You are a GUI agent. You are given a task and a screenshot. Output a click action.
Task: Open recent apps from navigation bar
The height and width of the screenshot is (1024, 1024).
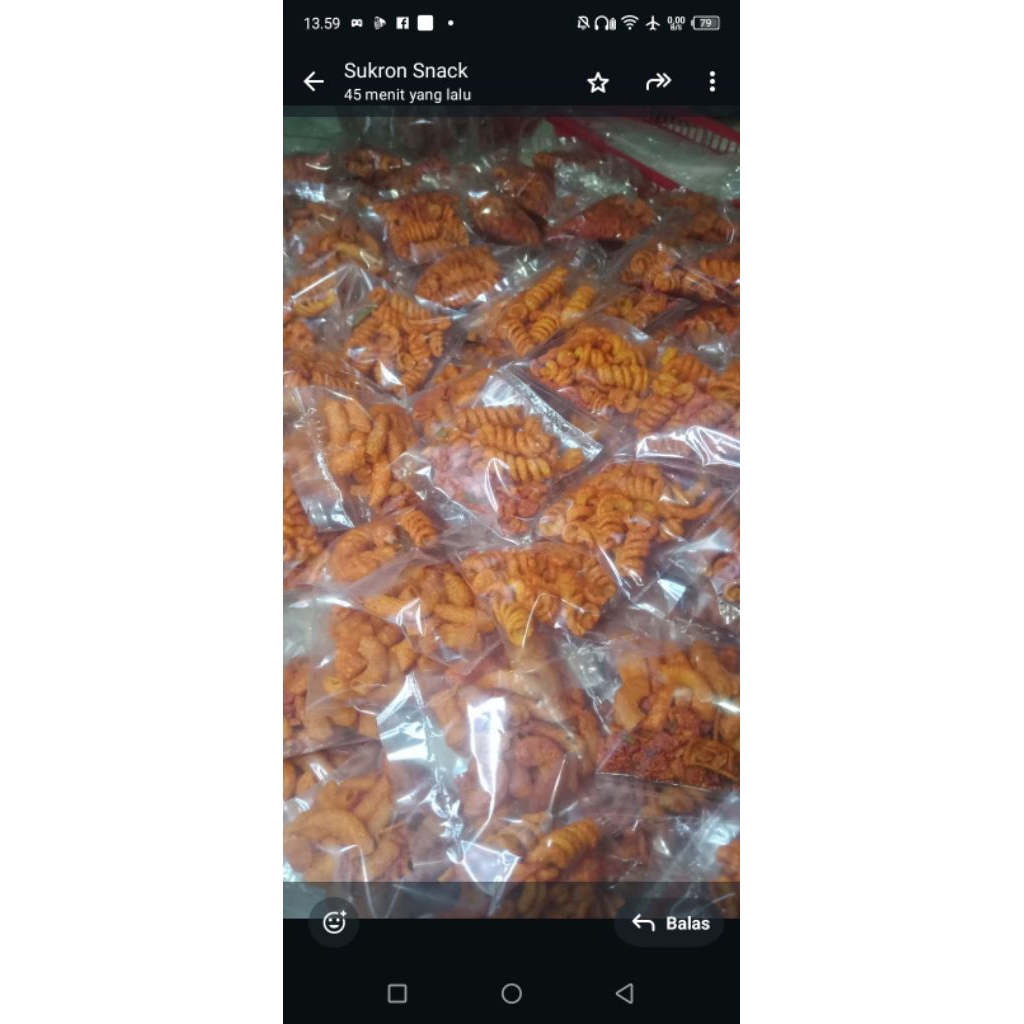397,993
